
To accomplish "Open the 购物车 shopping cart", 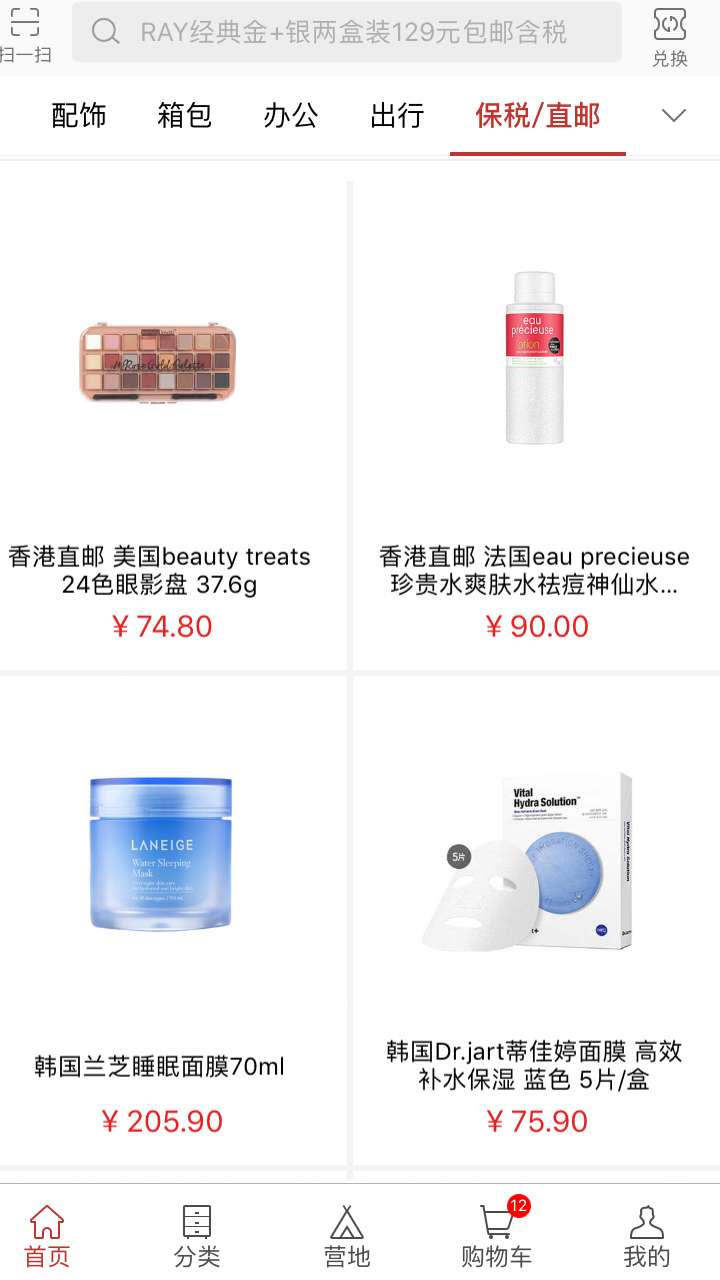I will [497, 1235].
